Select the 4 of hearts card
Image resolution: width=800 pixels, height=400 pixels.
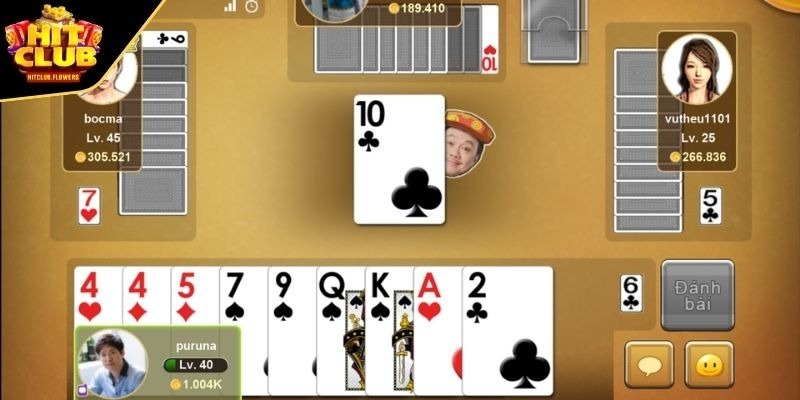tap(97, 296)
